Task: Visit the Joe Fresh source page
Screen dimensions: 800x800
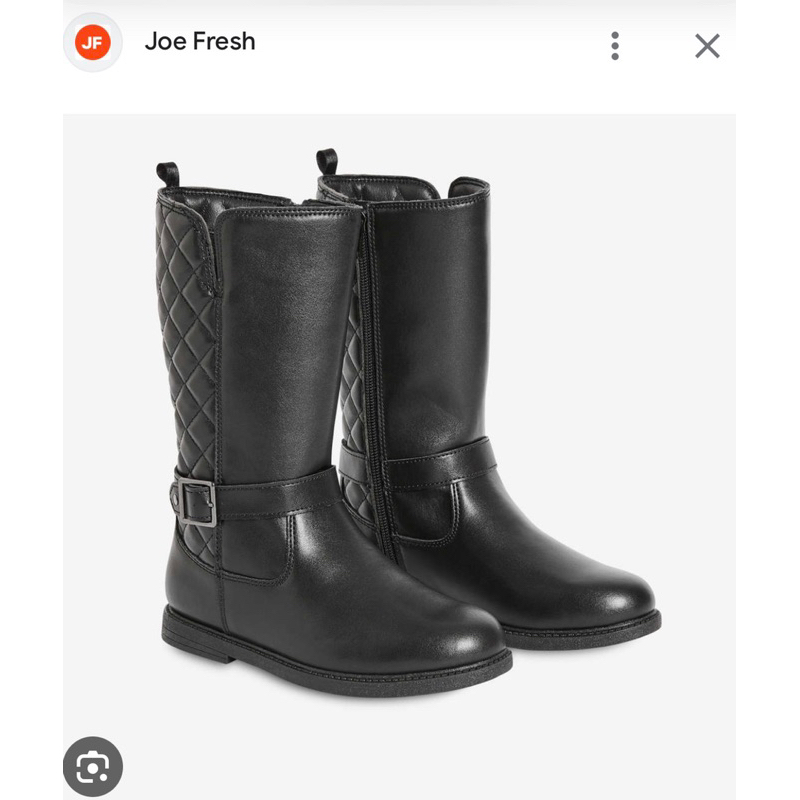Action: 199,42
